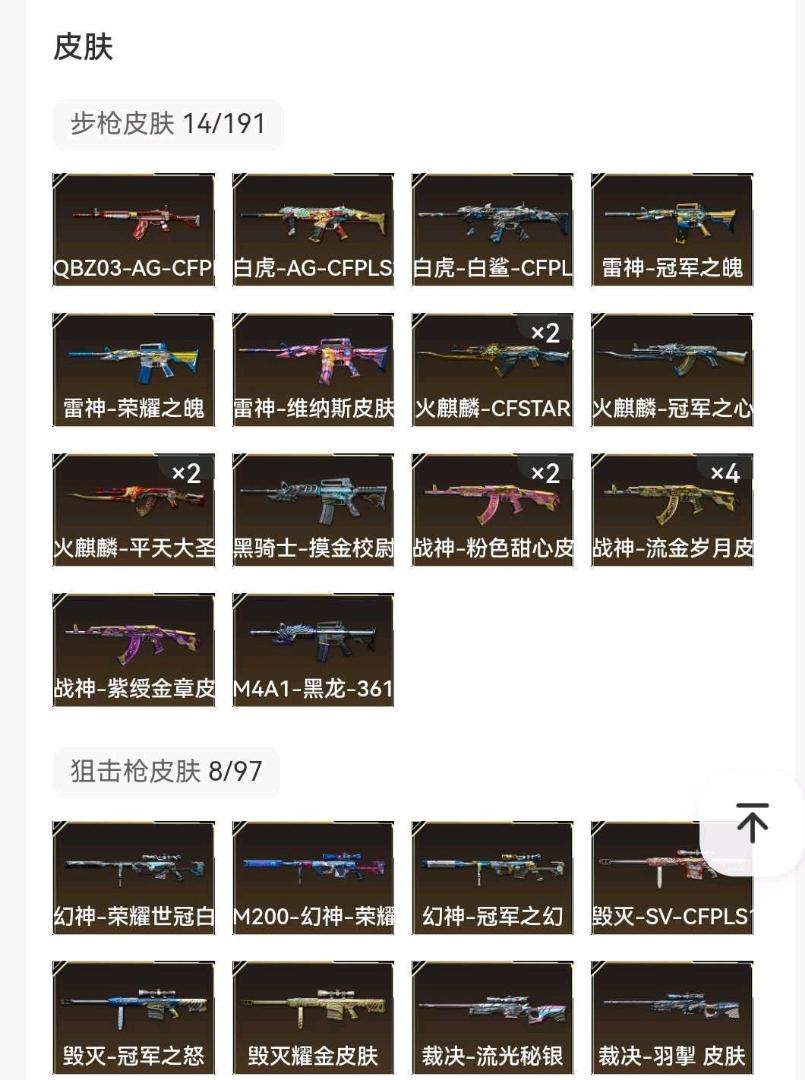Viewport: 805px width, 1080px height.
Task: Select the 毁灭-冠军之怒 skin tile
Action: click(134, 1018)
